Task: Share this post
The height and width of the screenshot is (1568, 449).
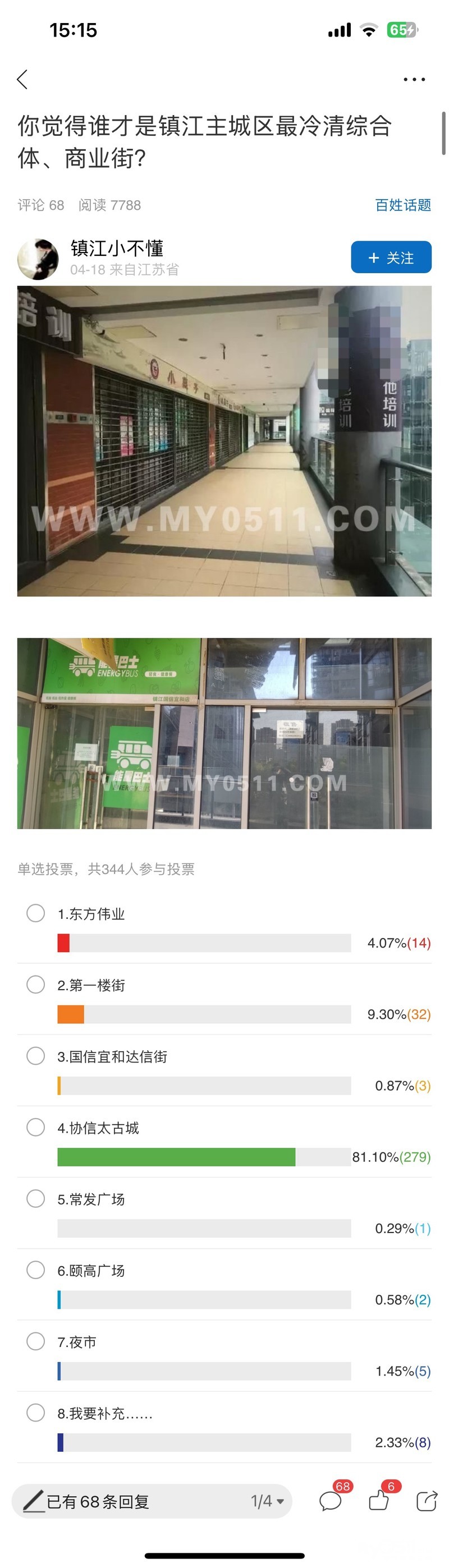Action: [x=427, y=1501]
